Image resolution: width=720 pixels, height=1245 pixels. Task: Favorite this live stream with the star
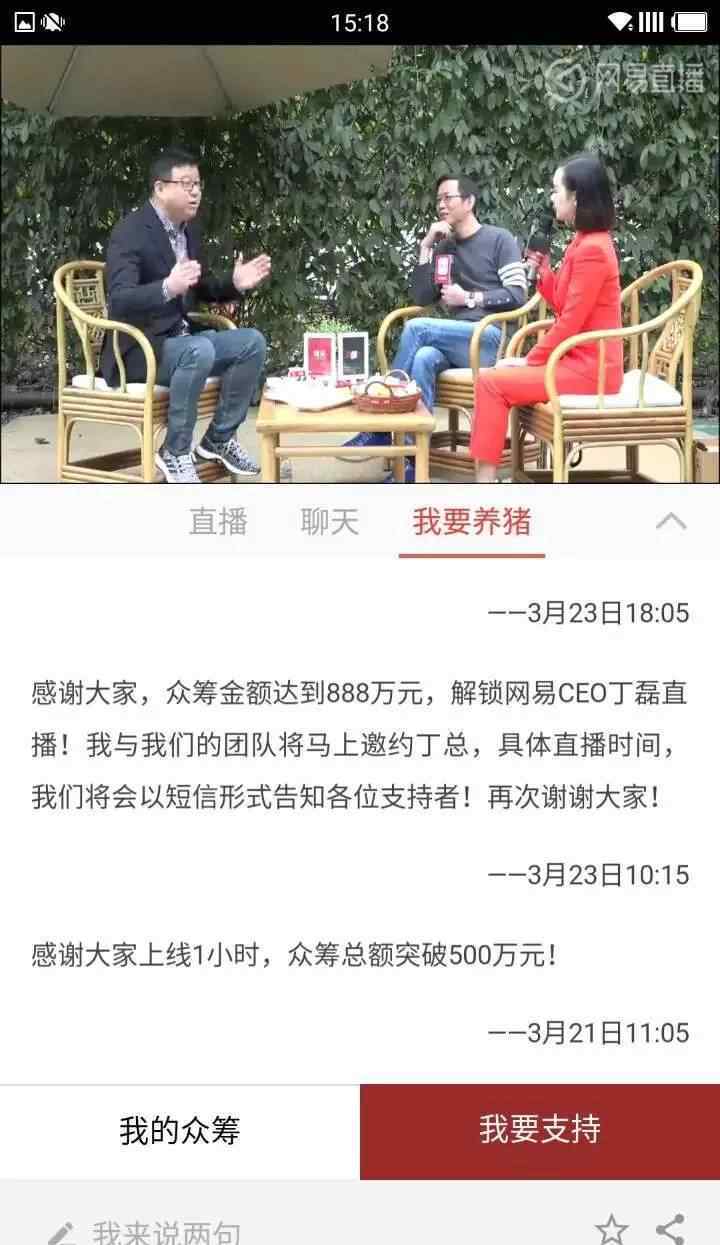(611, 1229)
